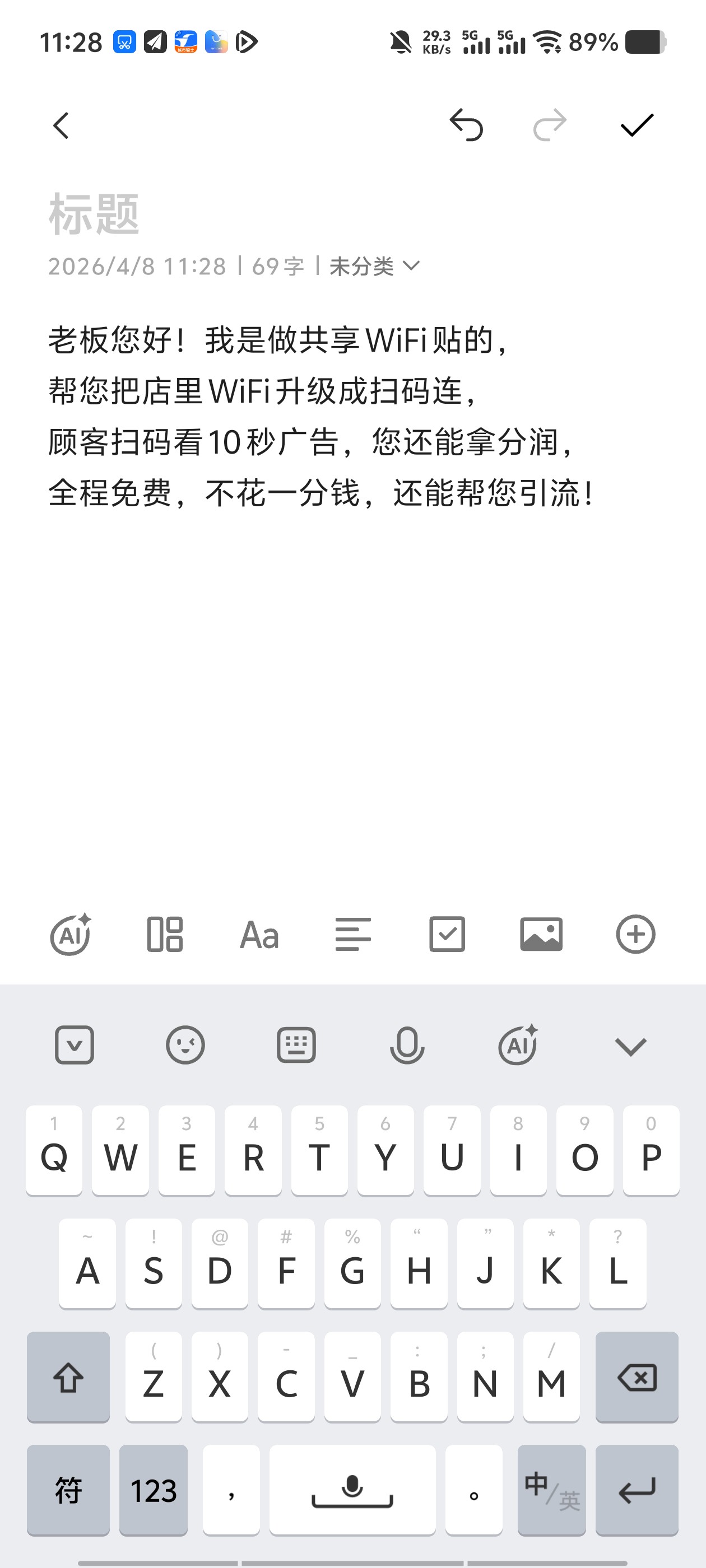This screenshot has width=706, height=1568.
Task: Start voice input with the microphone icon
Action: (406, 1043)
